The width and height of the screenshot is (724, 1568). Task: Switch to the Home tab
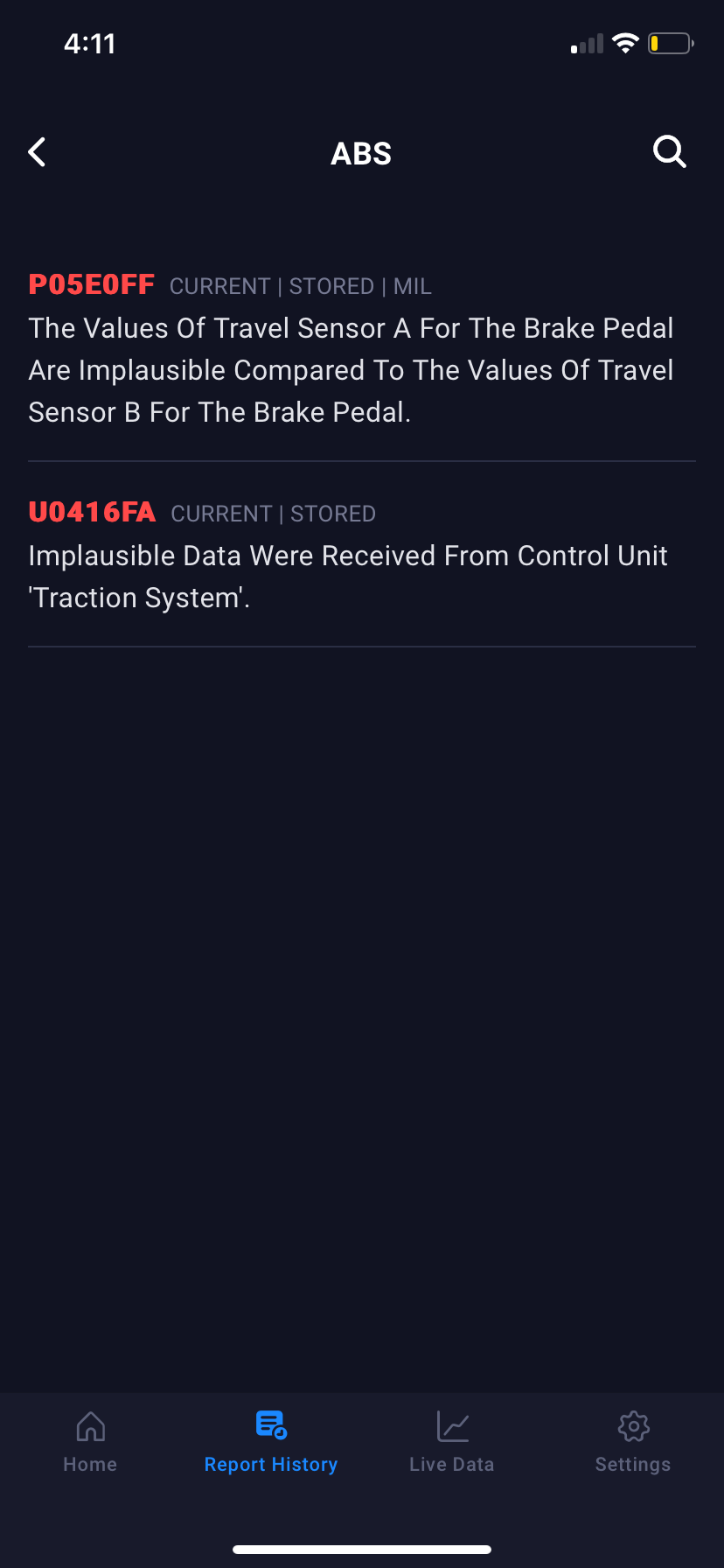coord(90,1442)
